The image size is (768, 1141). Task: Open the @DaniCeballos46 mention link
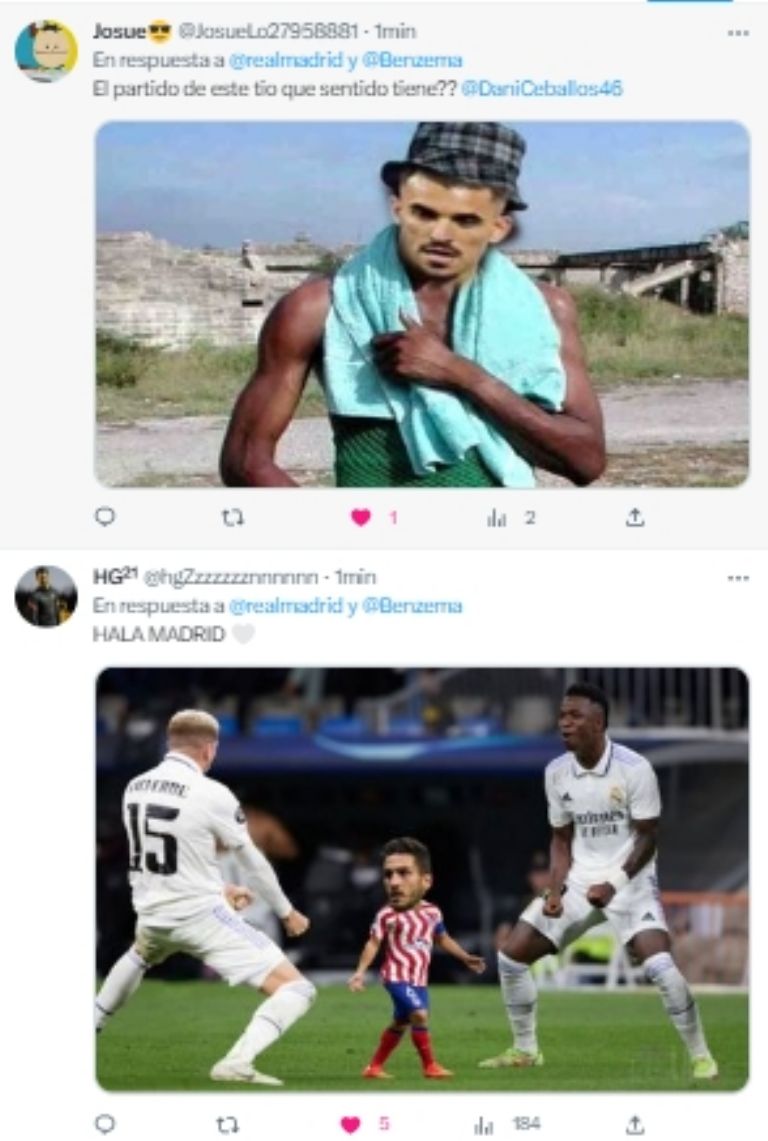[542, 88]
